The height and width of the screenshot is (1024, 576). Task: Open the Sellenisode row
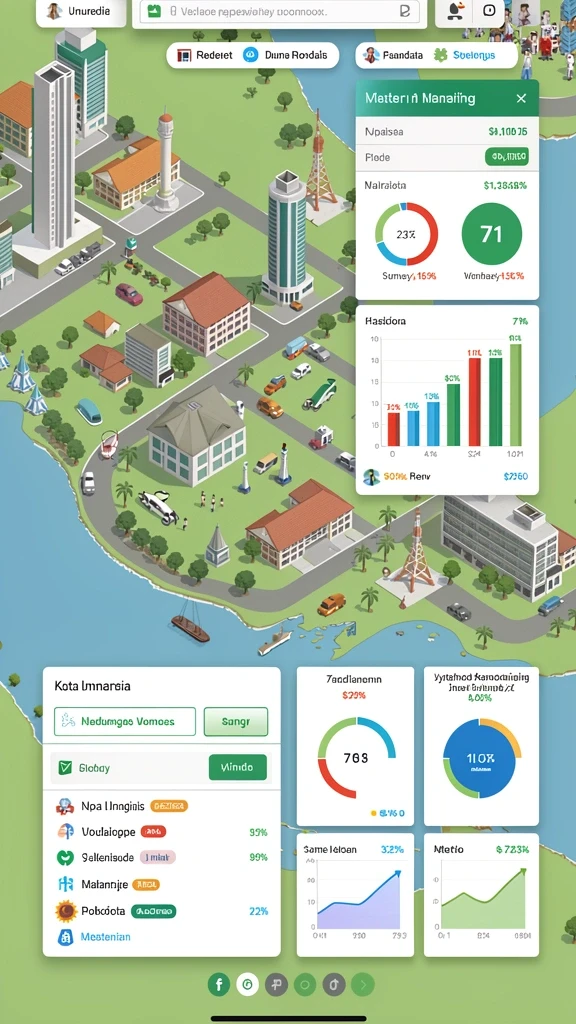[162, 857]
